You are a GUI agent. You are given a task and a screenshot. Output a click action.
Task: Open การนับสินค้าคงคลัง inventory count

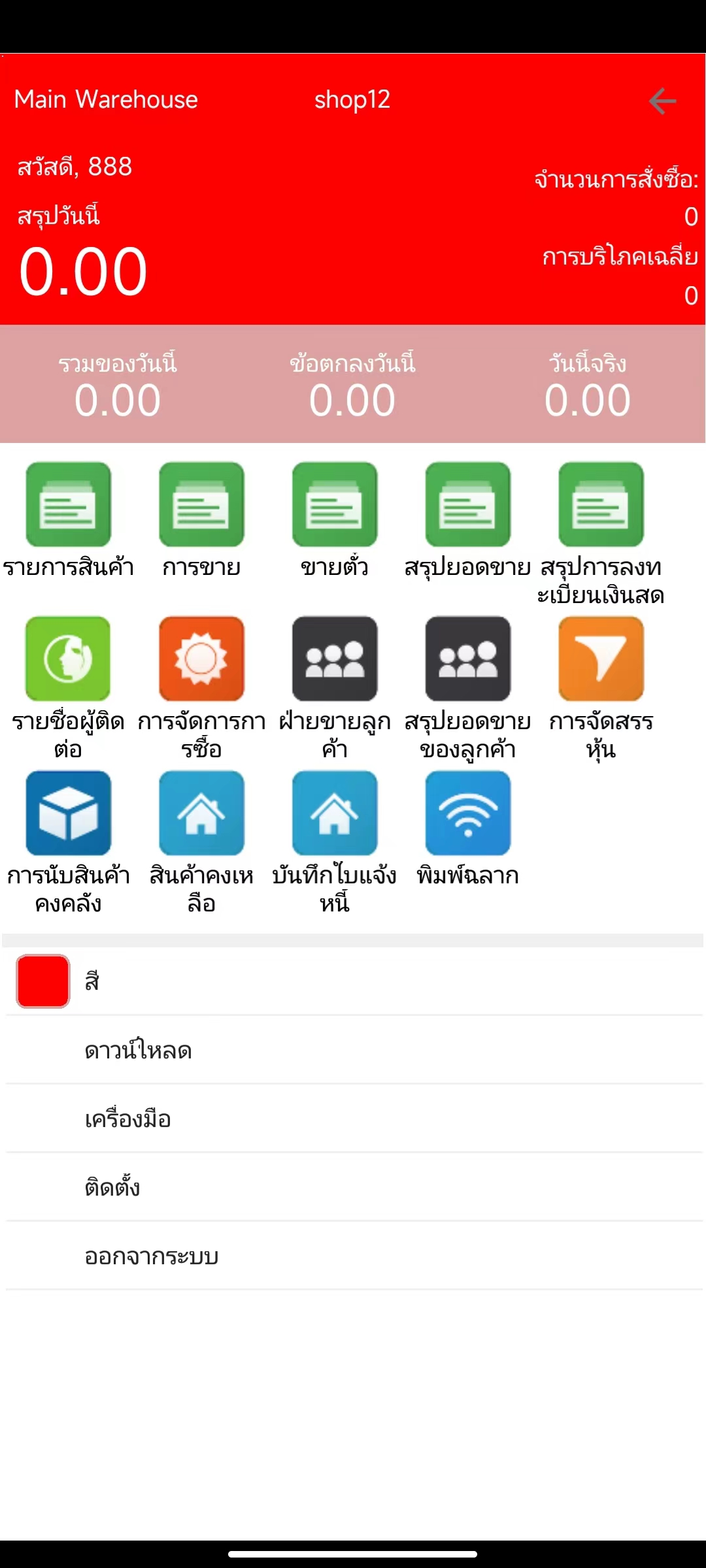point(68,813)
